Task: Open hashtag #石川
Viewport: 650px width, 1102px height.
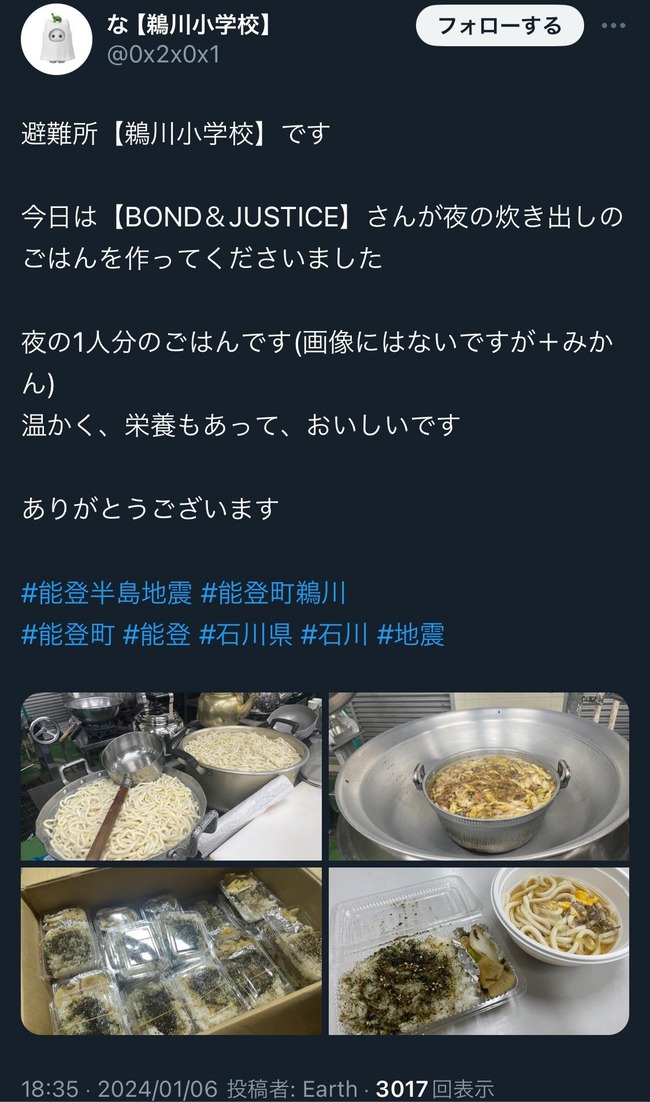Action: 335,634
